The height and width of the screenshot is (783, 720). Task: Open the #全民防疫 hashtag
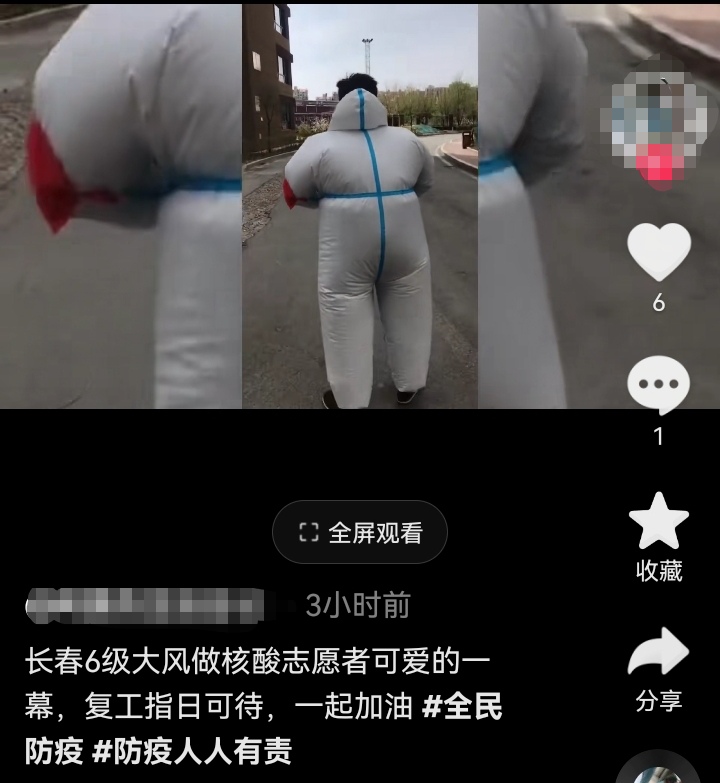click(x=462, y=707)
